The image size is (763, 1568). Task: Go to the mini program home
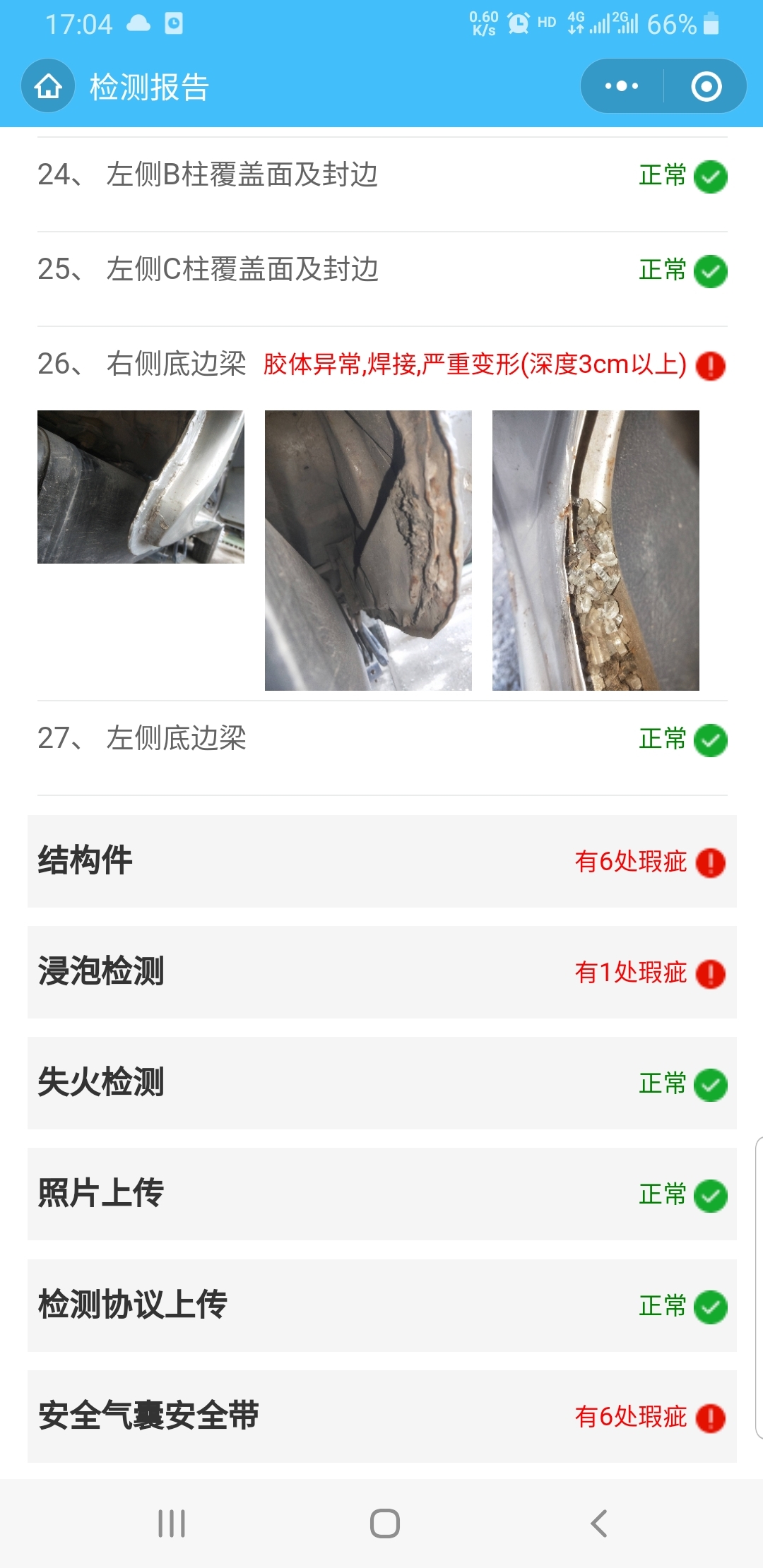48,86
